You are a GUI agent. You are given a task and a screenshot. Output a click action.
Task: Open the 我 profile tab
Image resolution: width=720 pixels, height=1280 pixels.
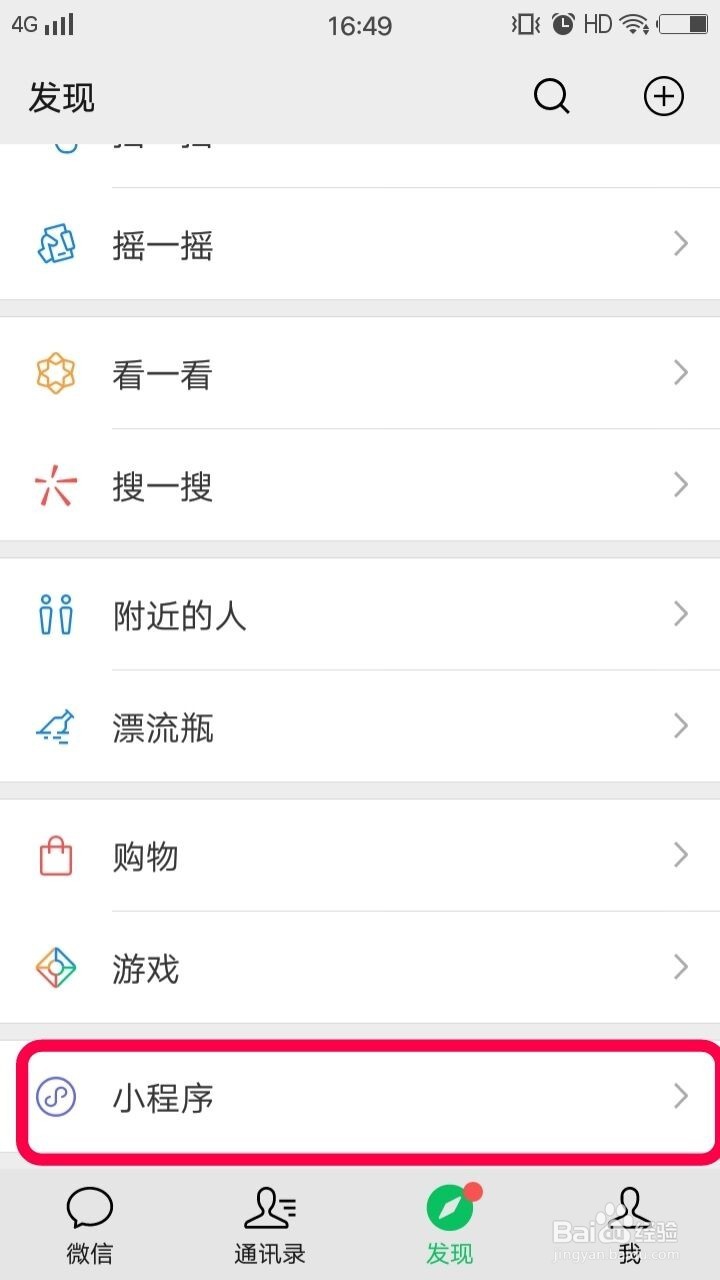click(629, 1220)
